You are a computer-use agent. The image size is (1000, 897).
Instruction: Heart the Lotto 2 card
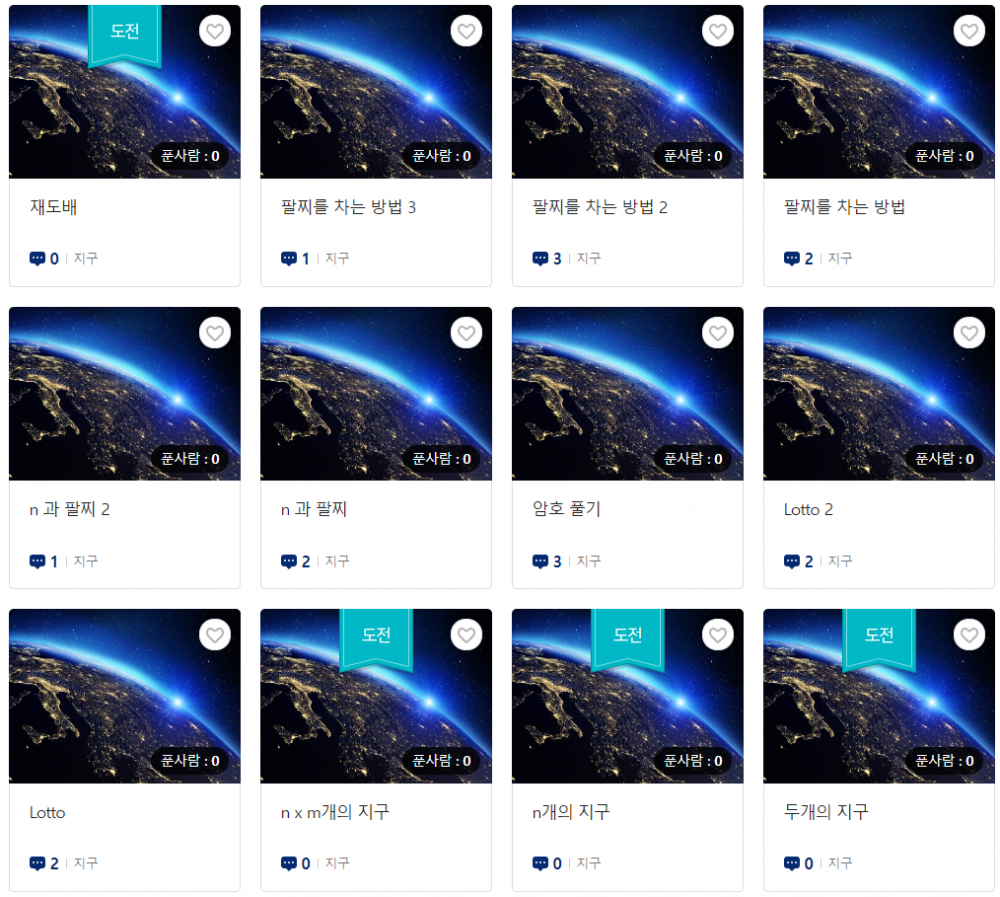(969, 333)
